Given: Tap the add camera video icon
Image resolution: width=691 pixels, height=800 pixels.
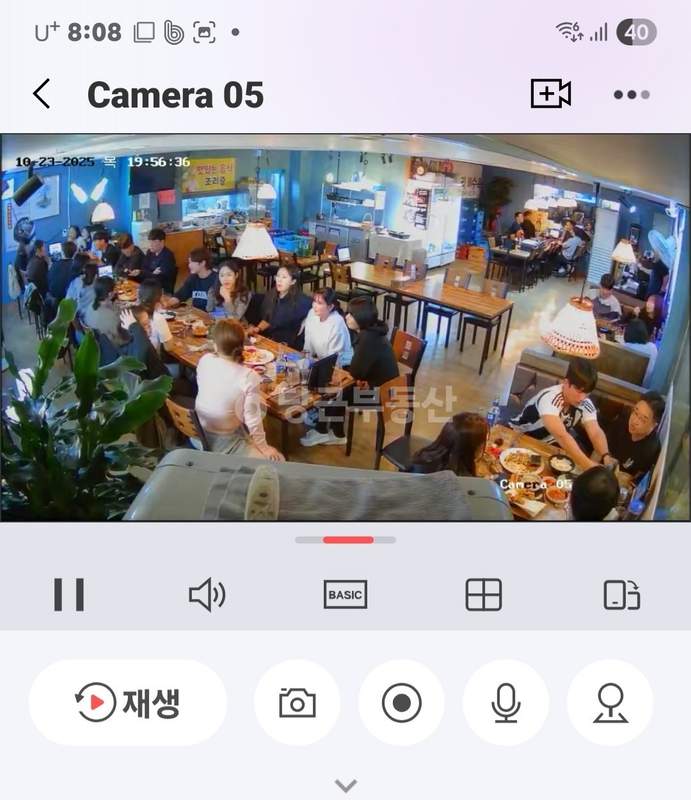Looking at the screenshot, I should click(x=550, y=94).
